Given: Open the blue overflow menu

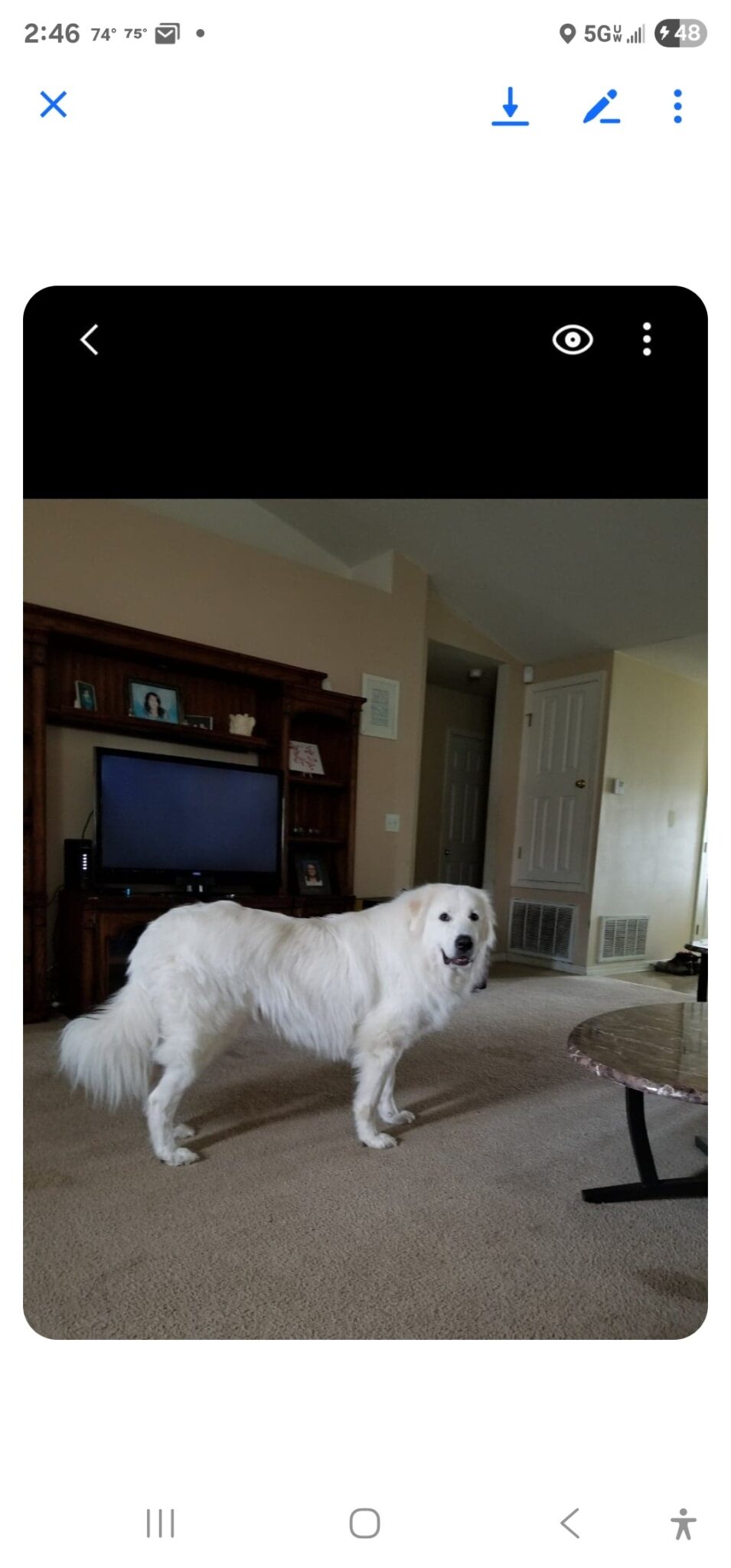Looking at the screenshot, I should point(677,106).
